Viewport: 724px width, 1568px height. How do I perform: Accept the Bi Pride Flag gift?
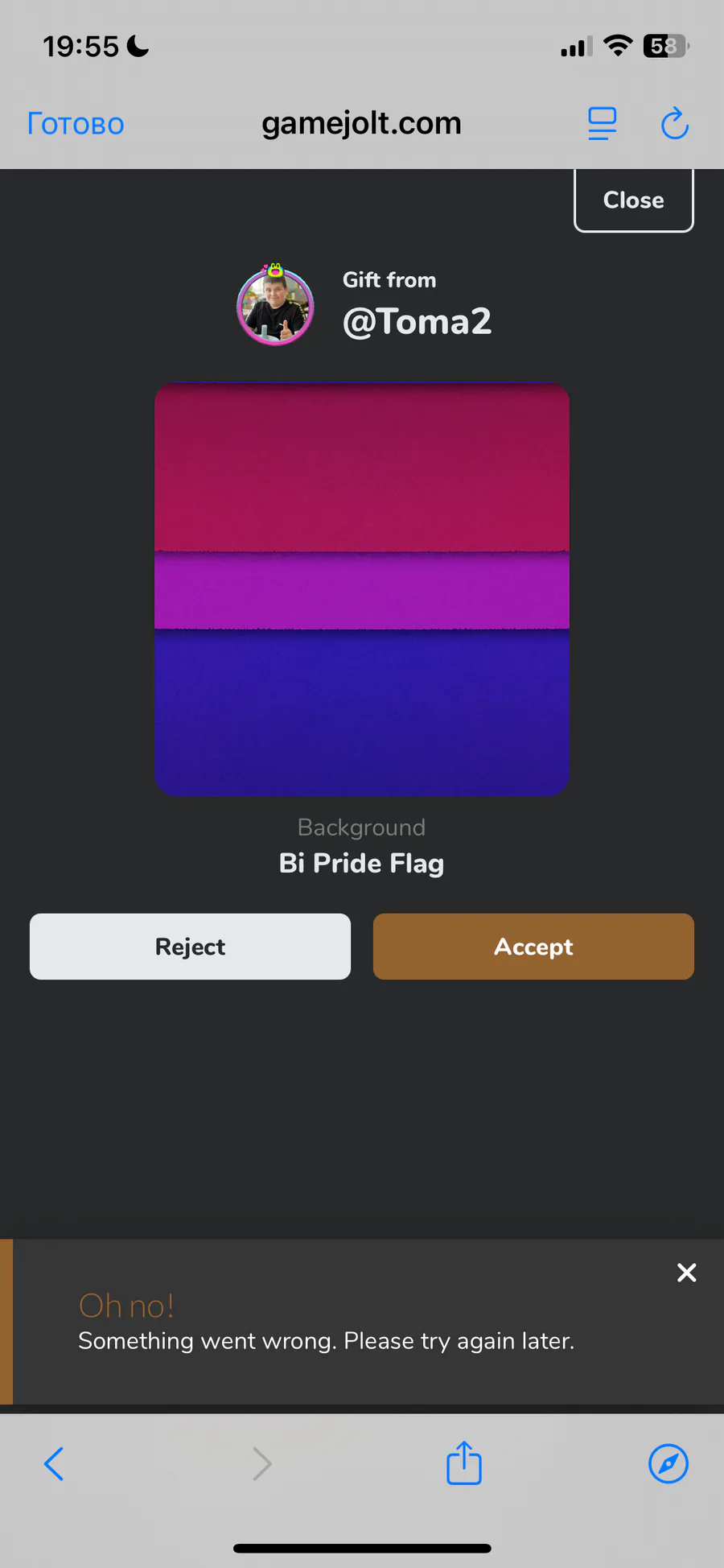(533, 947)
